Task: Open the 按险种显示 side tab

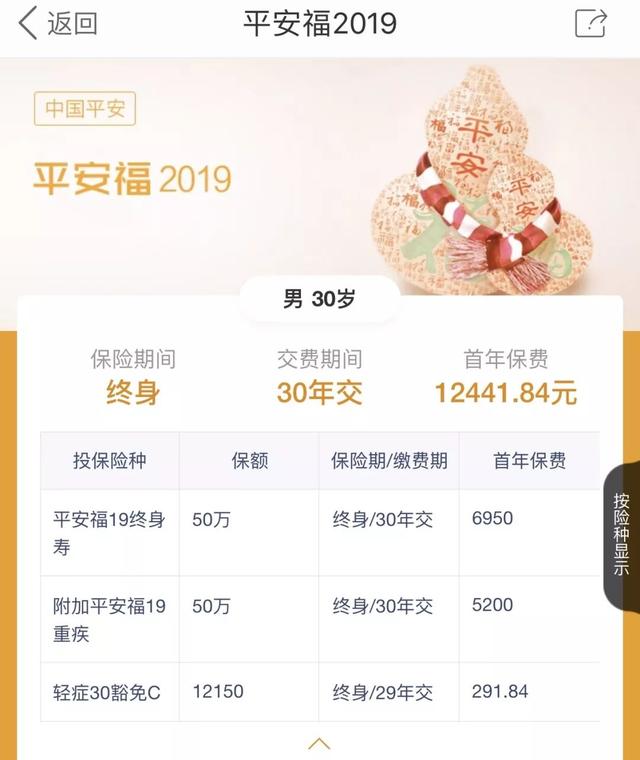Action: pos(622,535)
